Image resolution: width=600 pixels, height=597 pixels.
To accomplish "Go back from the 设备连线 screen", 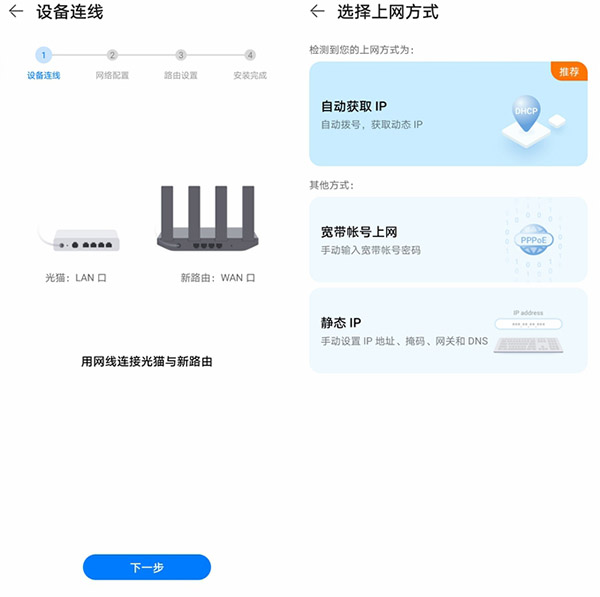I will tap(16, 13).
